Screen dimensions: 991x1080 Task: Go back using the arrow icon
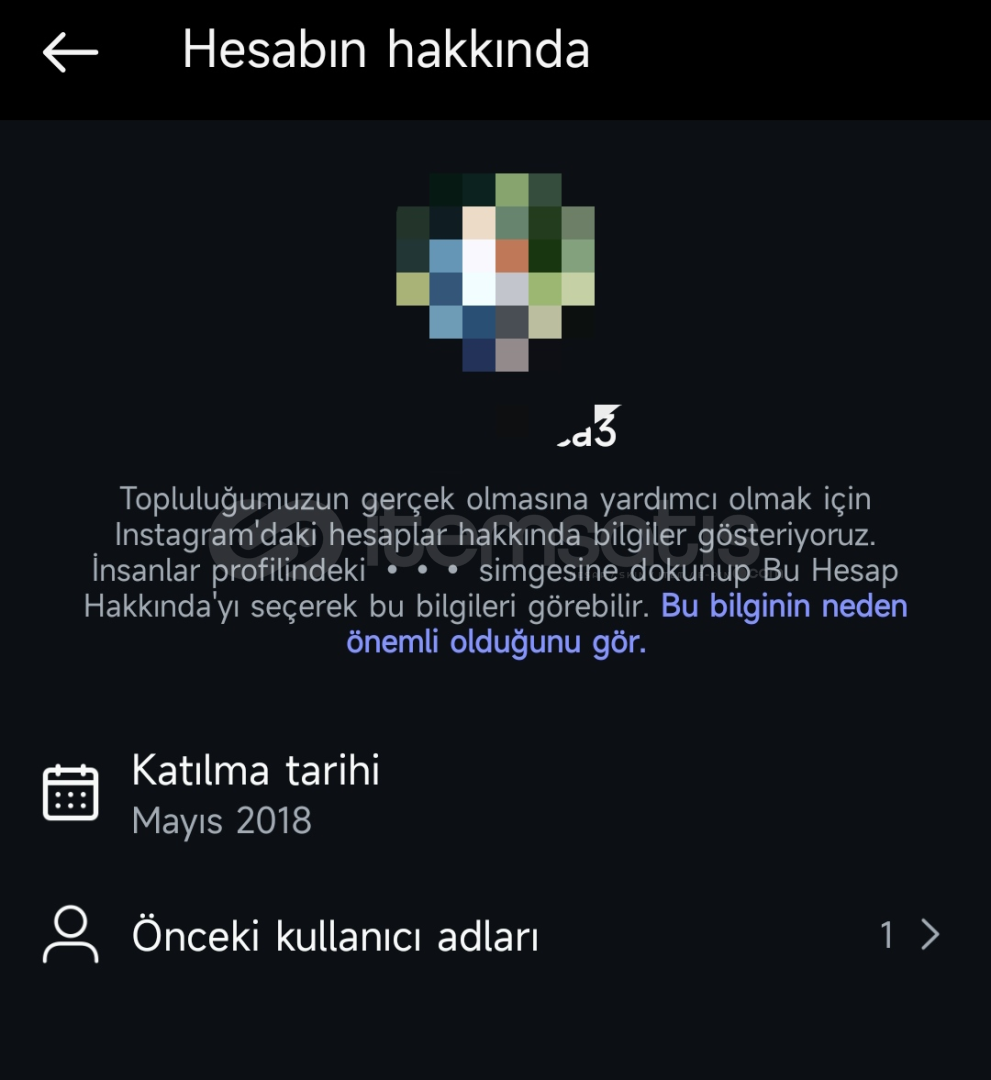pyautogui.click(x=70, y=52)
